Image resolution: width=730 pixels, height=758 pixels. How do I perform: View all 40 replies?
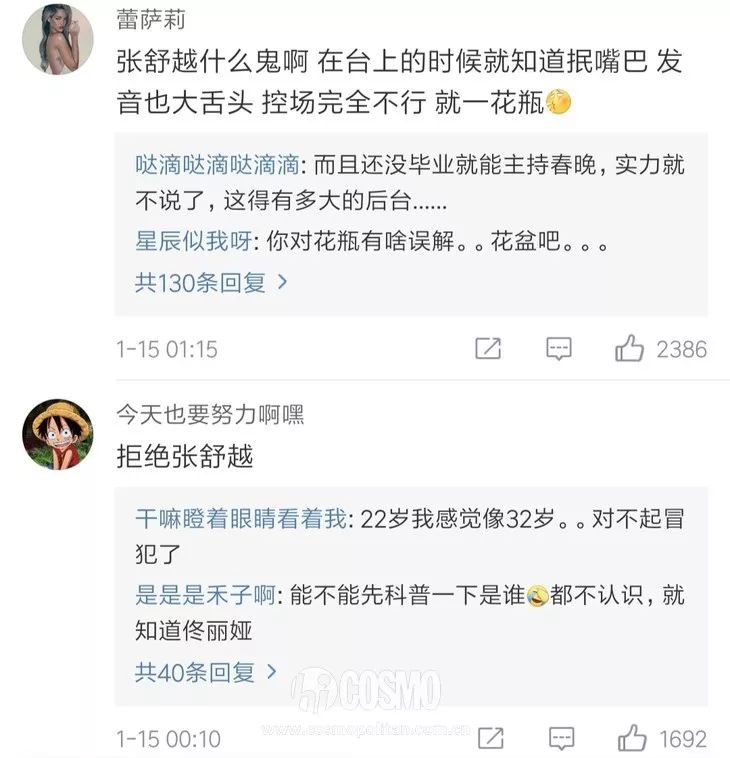tap(205, 673)
